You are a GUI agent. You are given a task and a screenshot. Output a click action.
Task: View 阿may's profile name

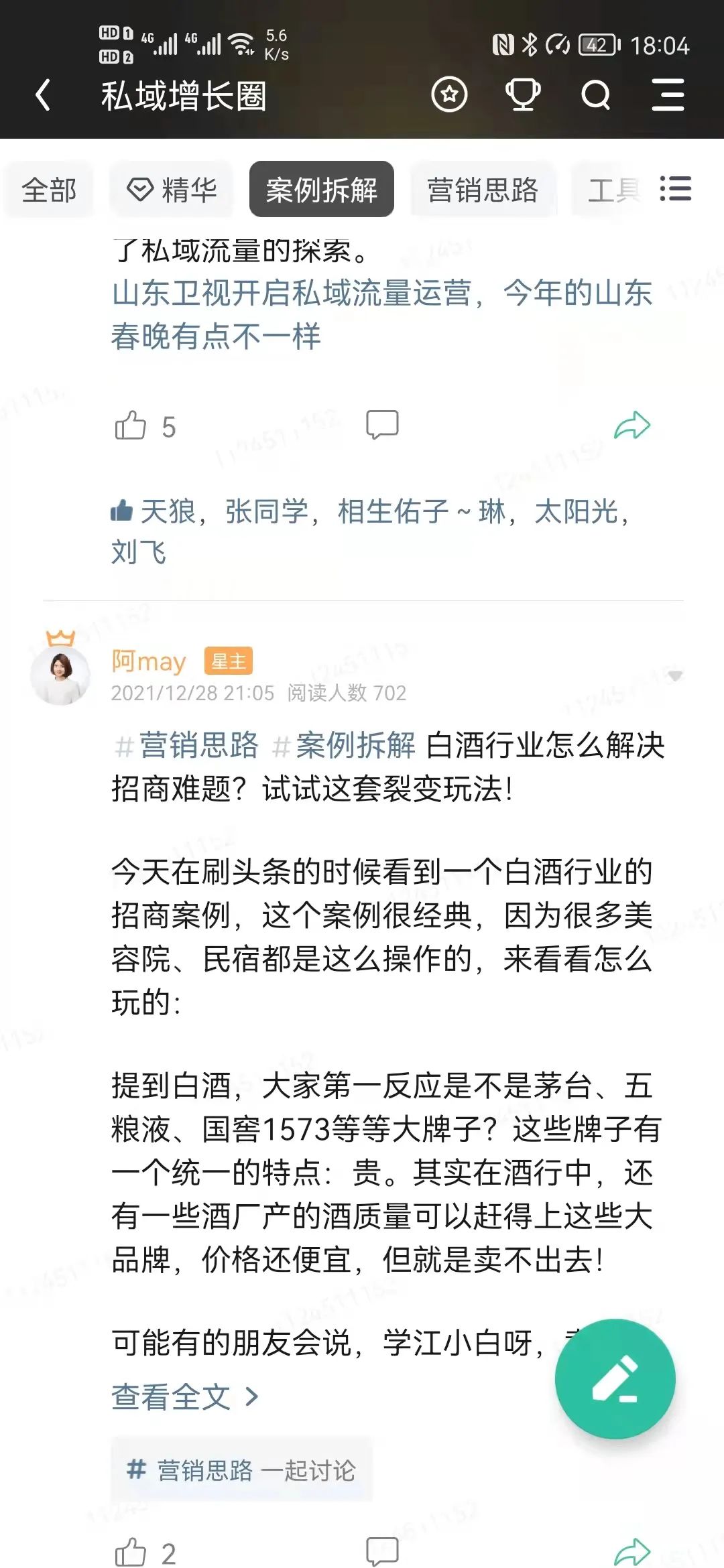(148, 661)
